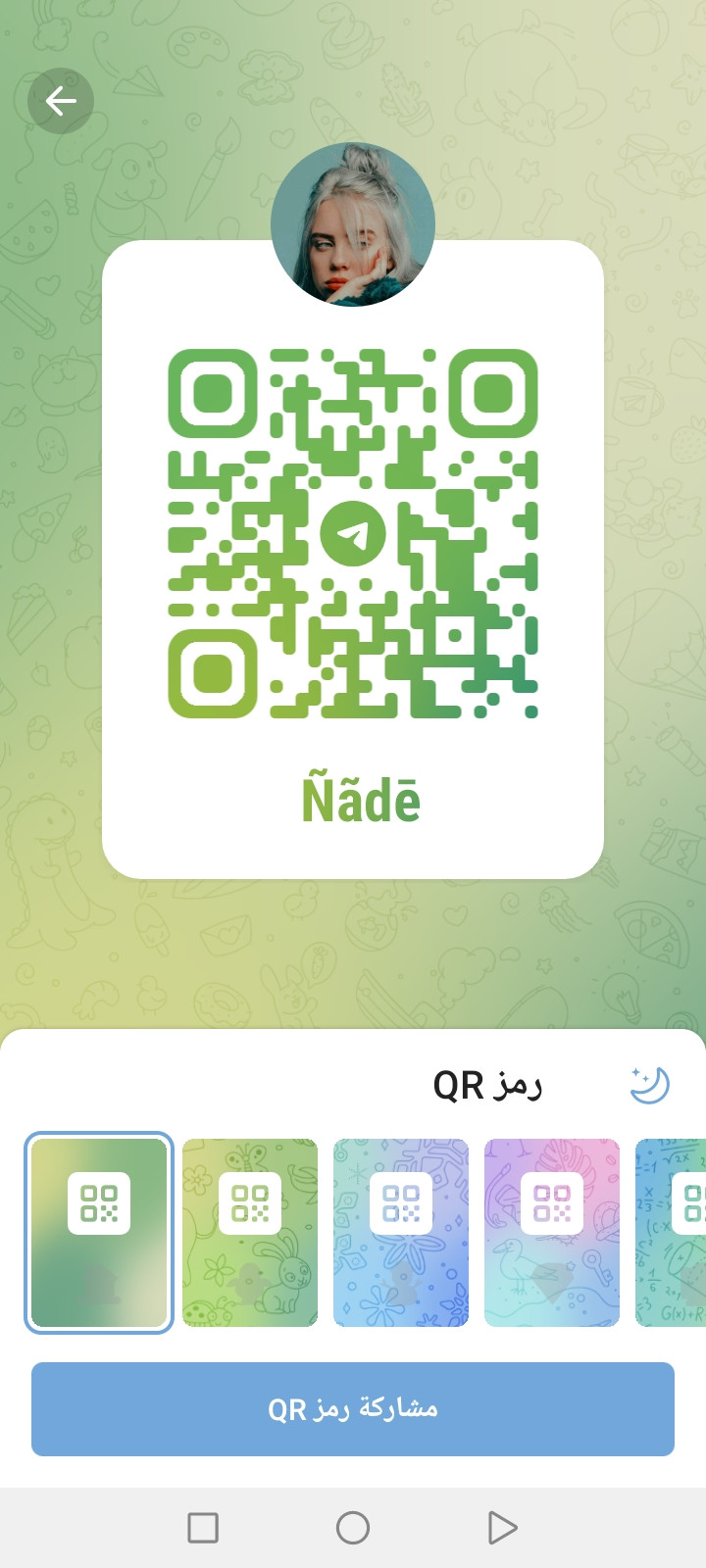Pick the blue floral pattern theme
706x1568 pixels.
[401, 1233]
